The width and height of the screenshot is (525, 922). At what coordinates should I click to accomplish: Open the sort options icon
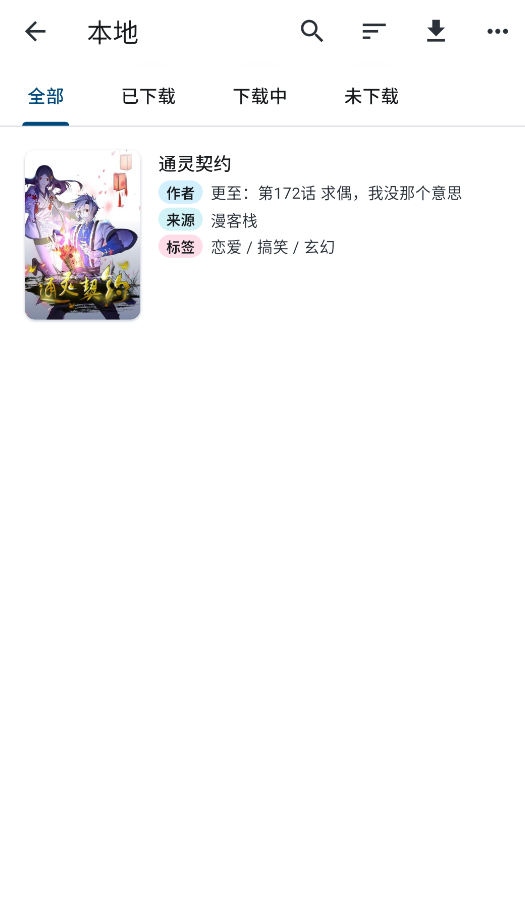tap(374, 32)
